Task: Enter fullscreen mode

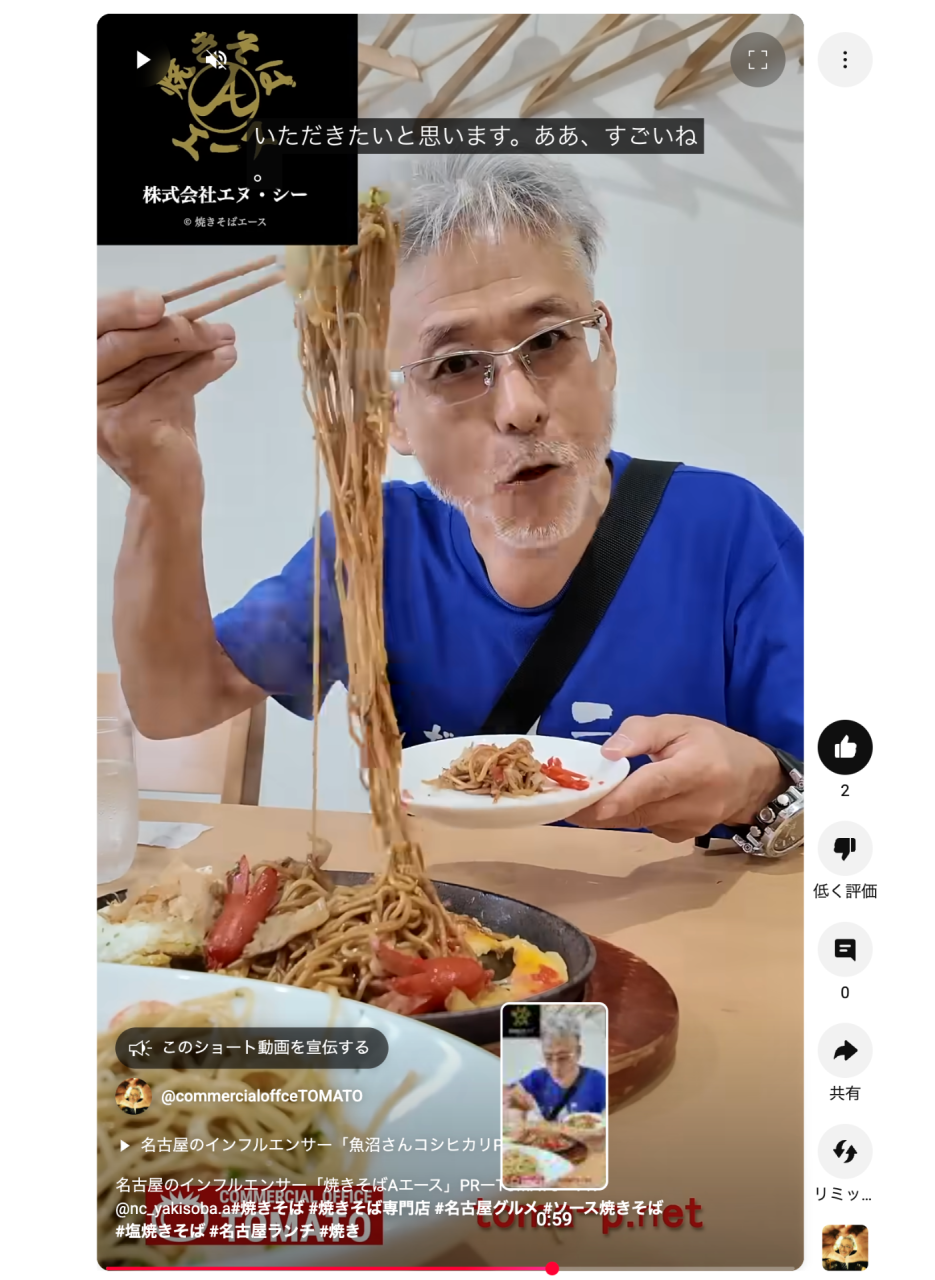Action: pos(757,60)
